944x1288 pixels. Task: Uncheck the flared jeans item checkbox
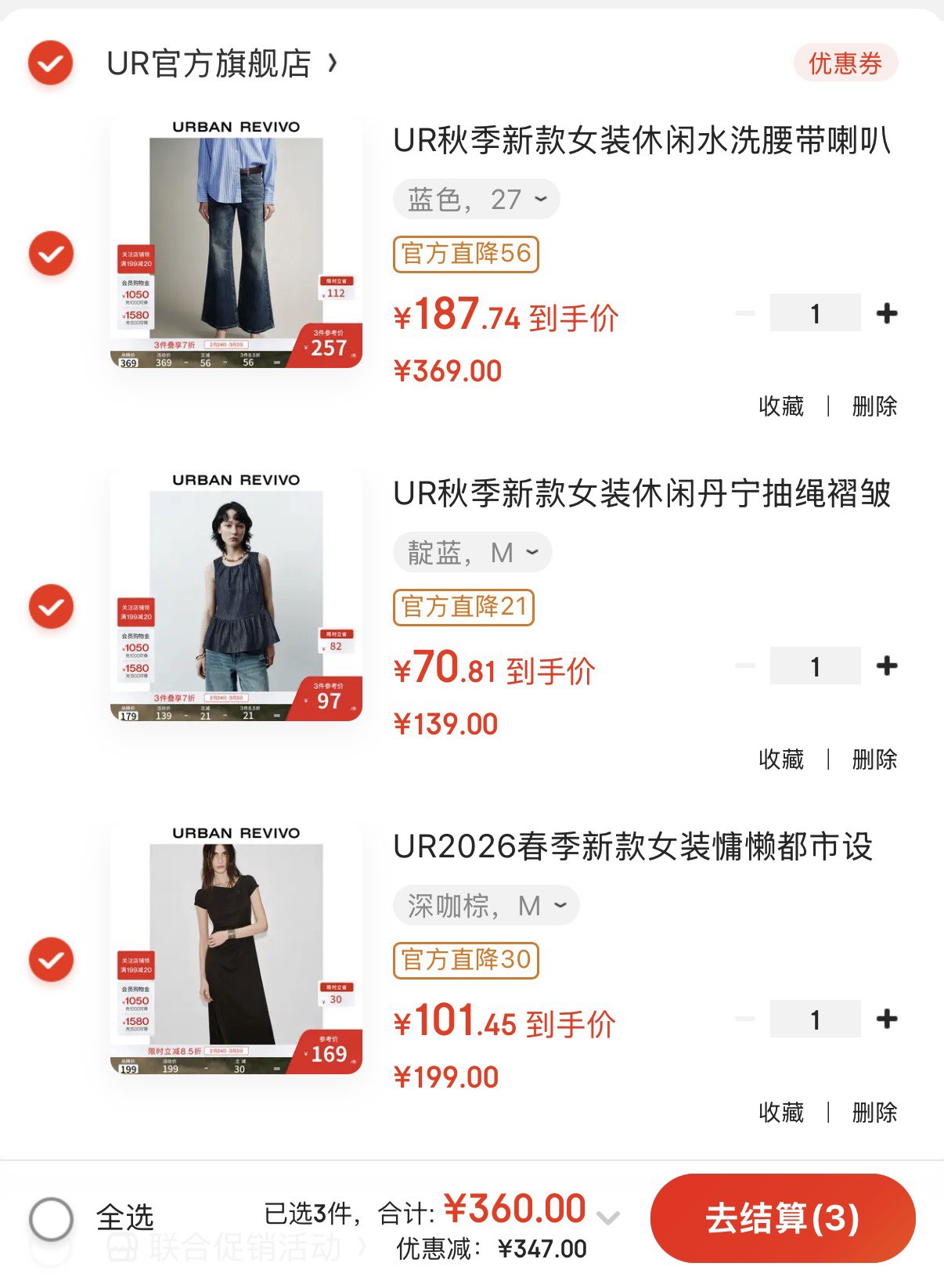[51, 253]
